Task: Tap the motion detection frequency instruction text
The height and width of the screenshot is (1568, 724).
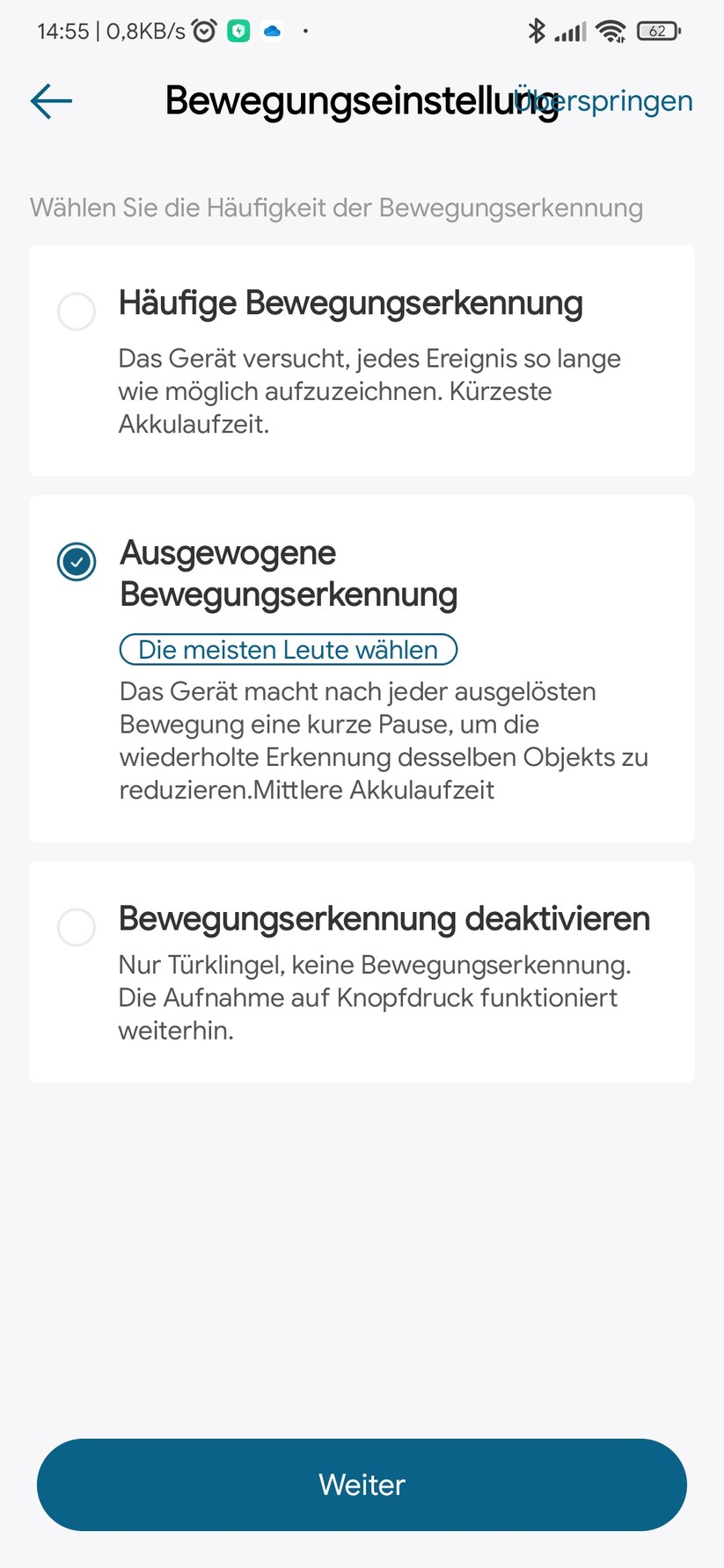Action: (x=338, y=208)
